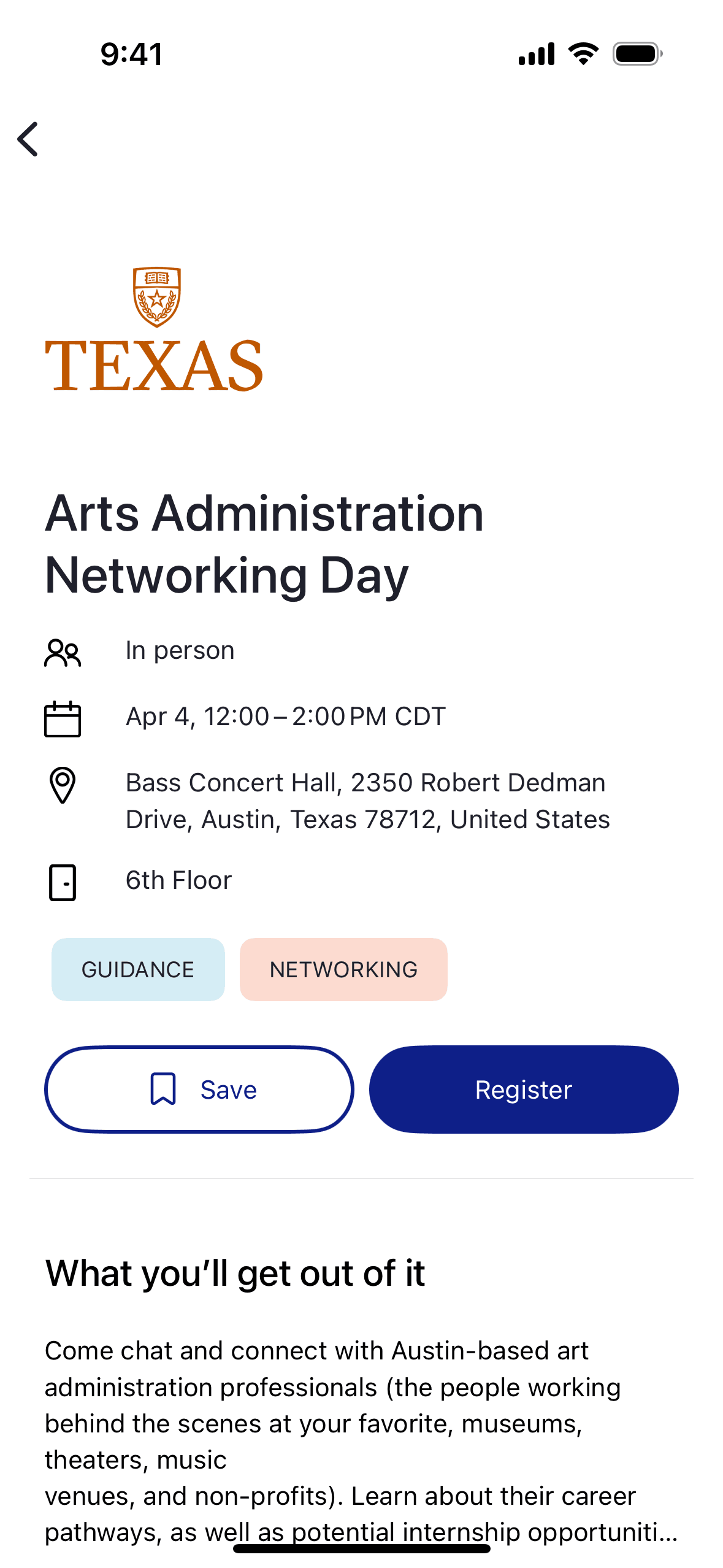Save this event with the bookmark button
This screenshot has width=723, height=1568.
pos(199,1090)
